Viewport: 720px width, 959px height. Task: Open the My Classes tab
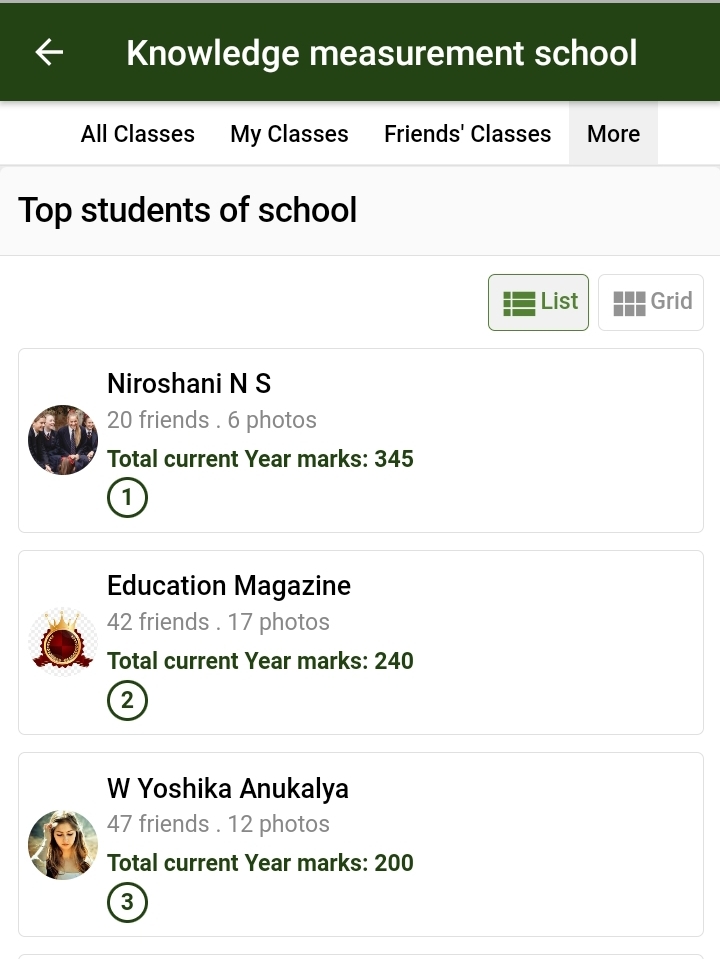click(x=289, y=134)
